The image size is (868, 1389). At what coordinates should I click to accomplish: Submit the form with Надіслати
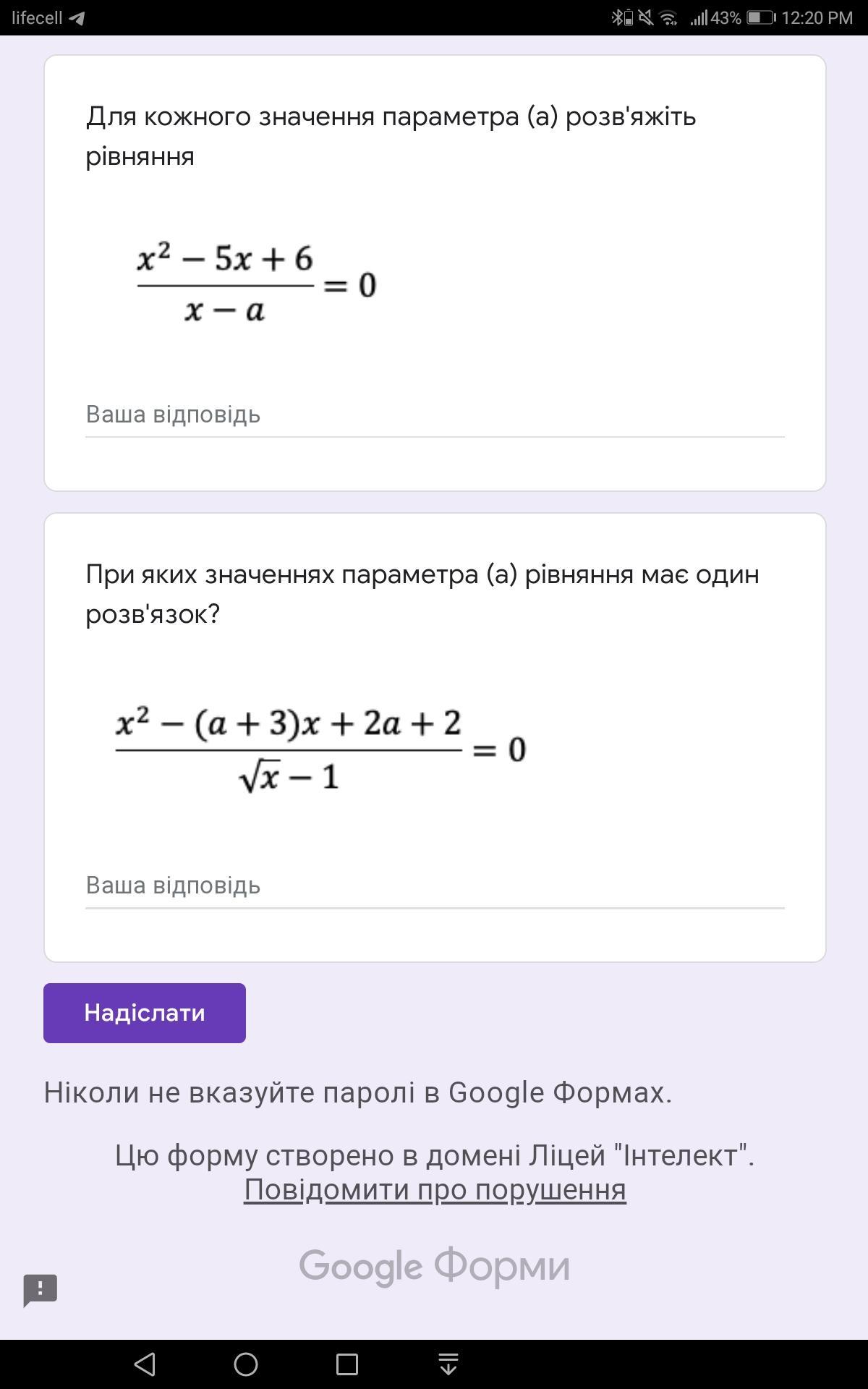[x=145, y=1013]
